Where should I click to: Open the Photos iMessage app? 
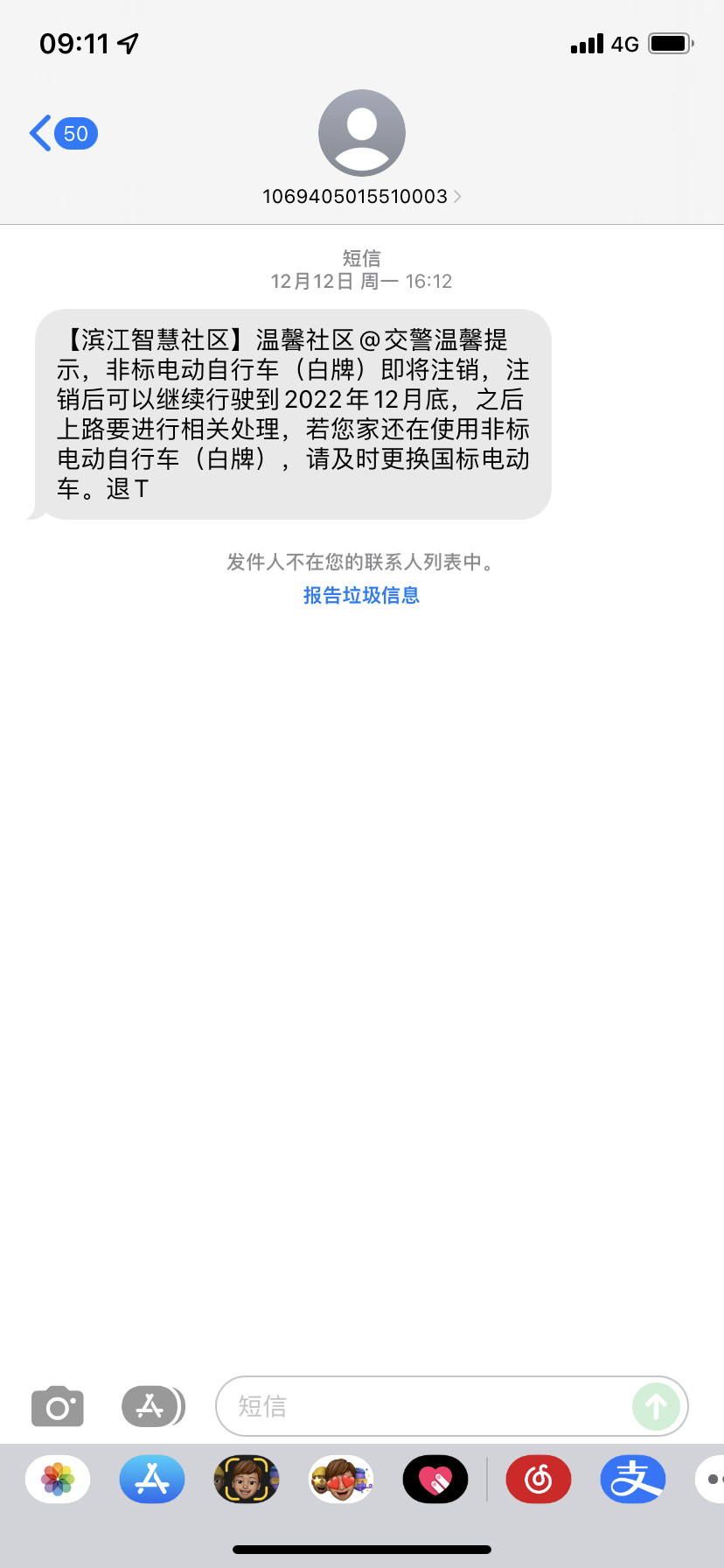58,1480
